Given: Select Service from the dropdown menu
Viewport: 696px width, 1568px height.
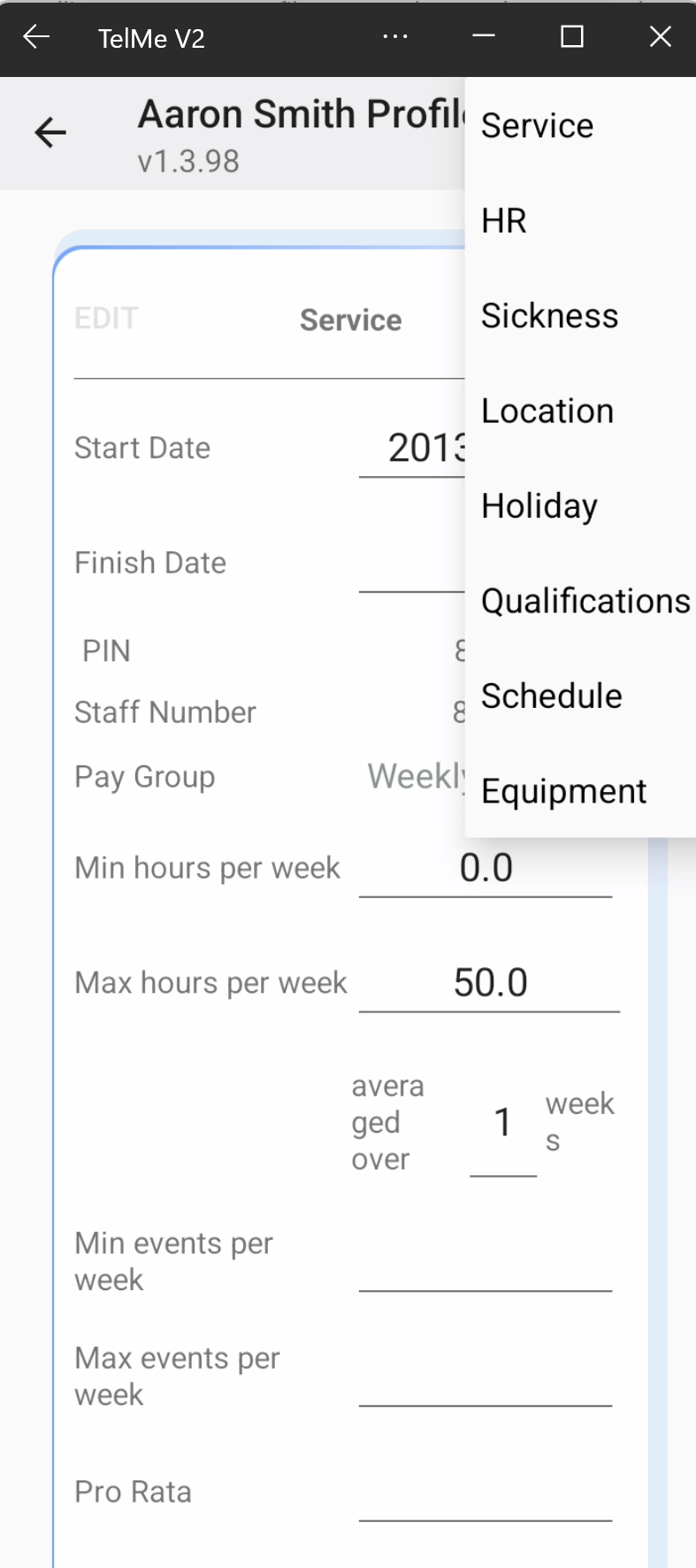Looking at the screenshot, I should pos(537,126).
